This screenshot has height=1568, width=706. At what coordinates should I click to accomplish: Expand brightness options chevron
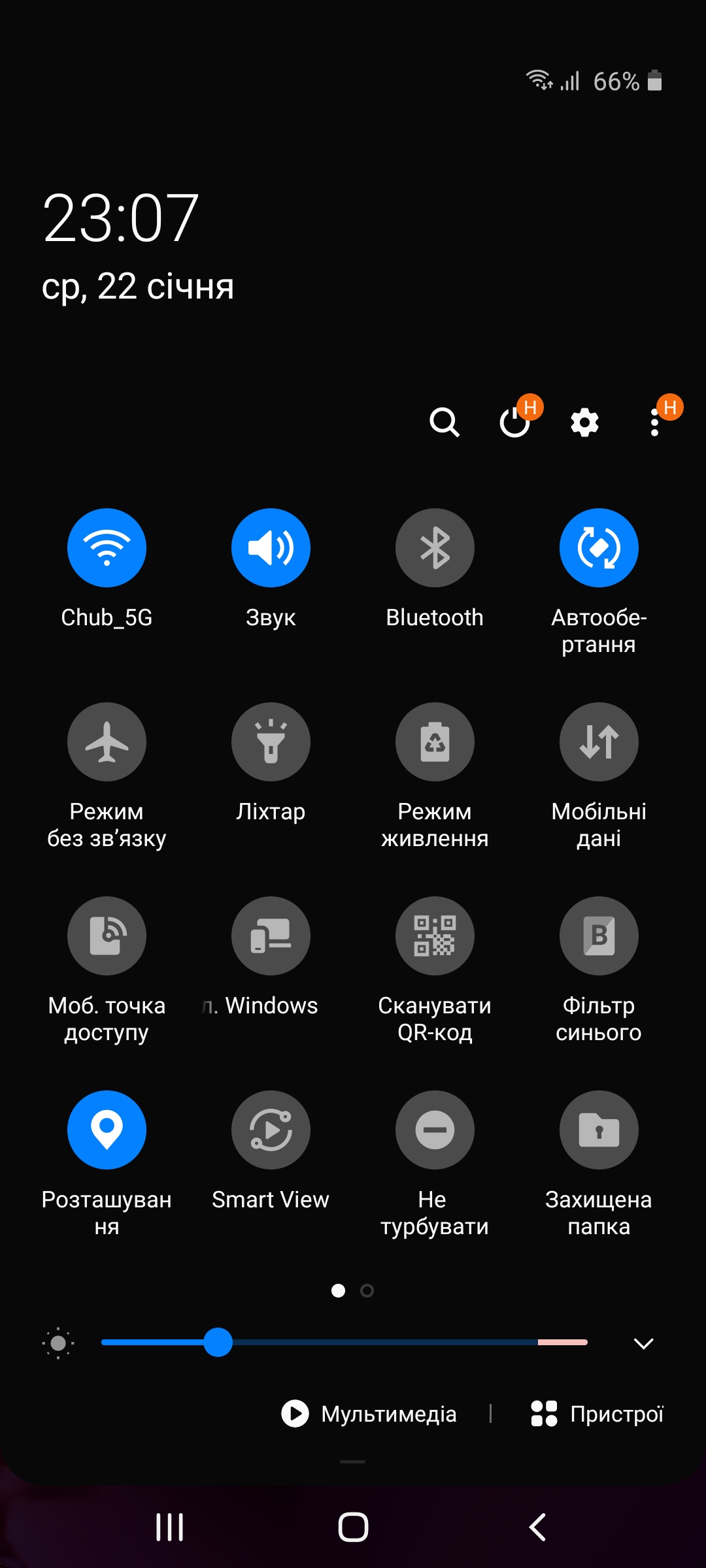click(644, 1343)
